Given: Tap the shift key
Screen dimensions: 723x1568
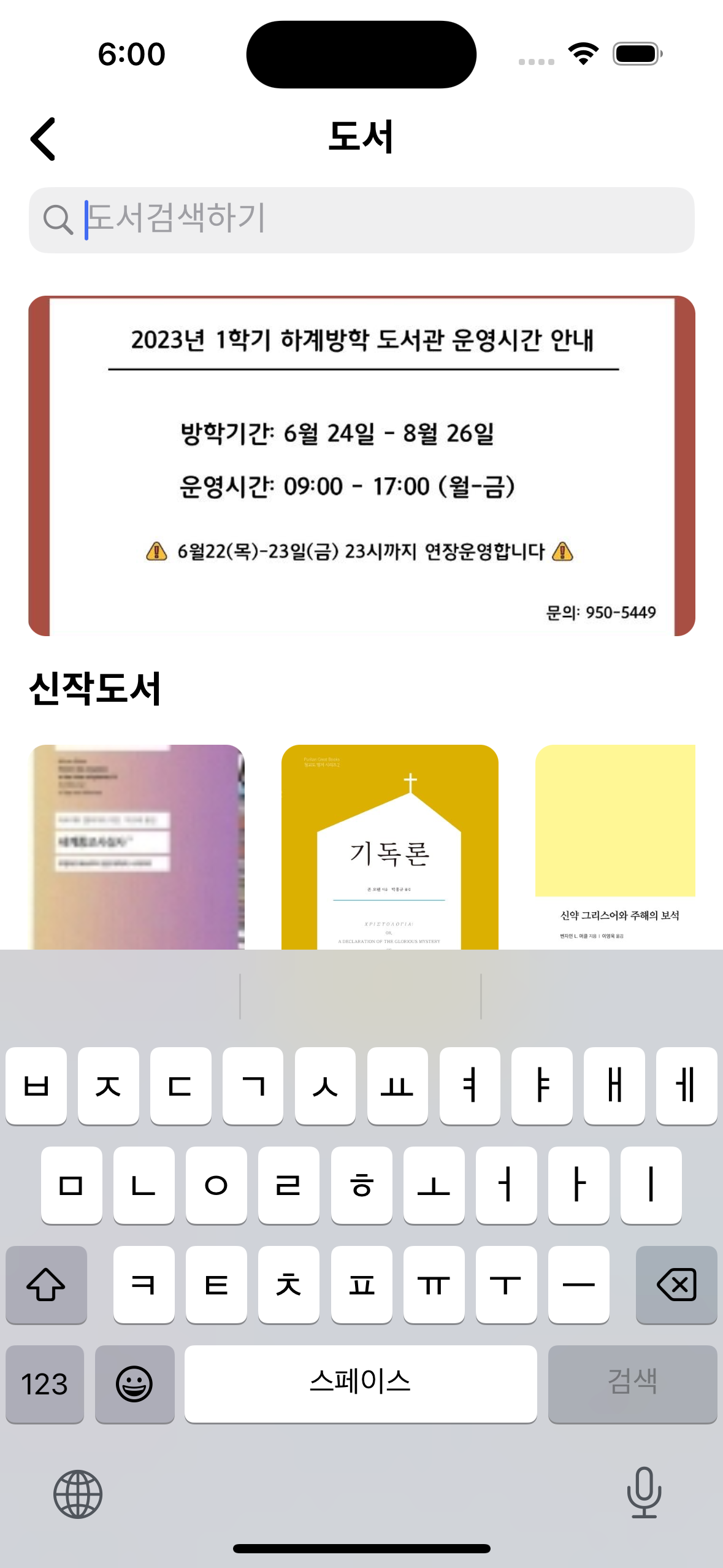Looking at the screenshot, I should coord(46,1284).
